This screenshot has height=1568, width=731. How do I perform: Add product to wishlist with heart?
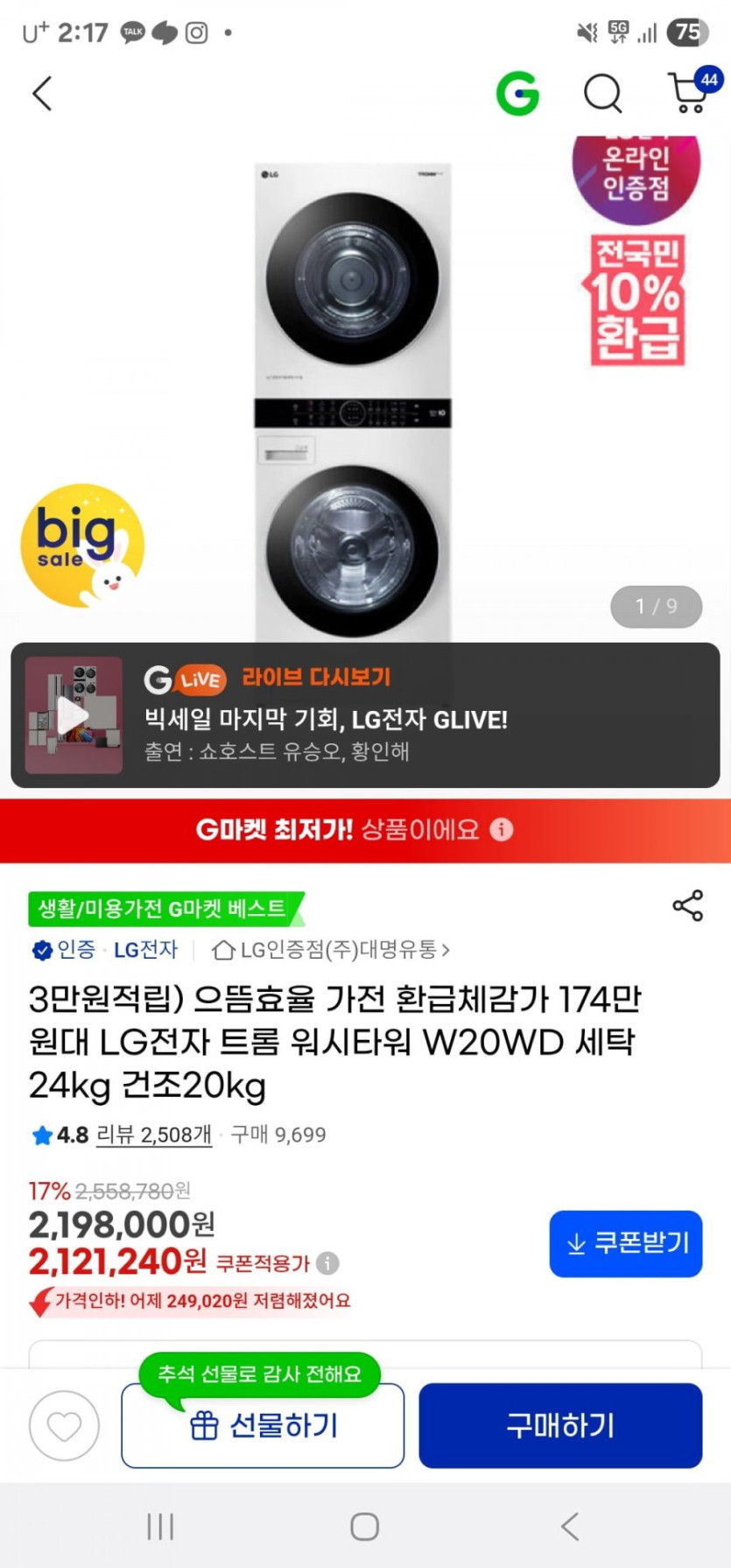pyautogui.click(x=64, y=1426)
